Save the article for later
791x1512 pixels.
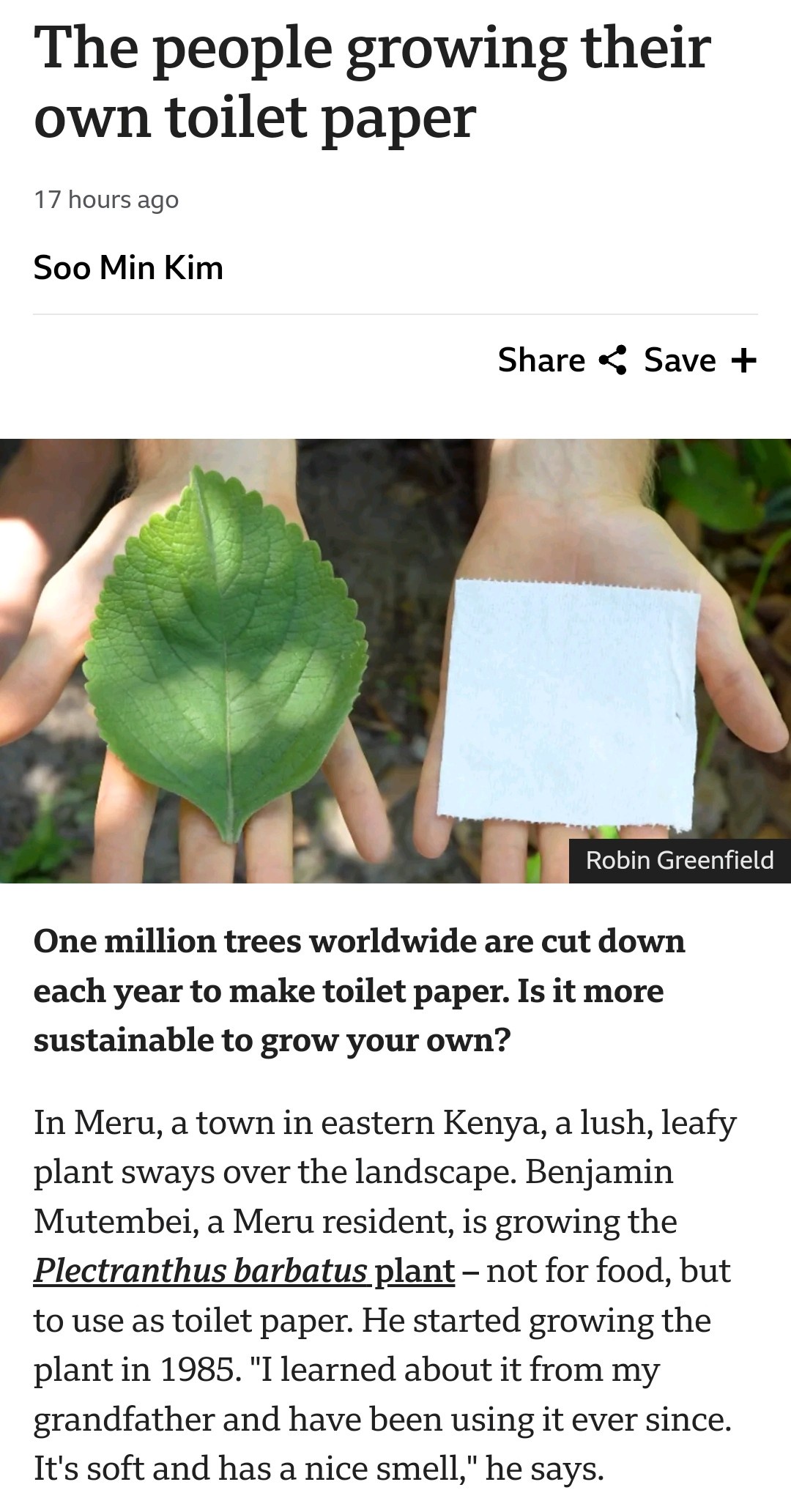(x=699, y=360)
